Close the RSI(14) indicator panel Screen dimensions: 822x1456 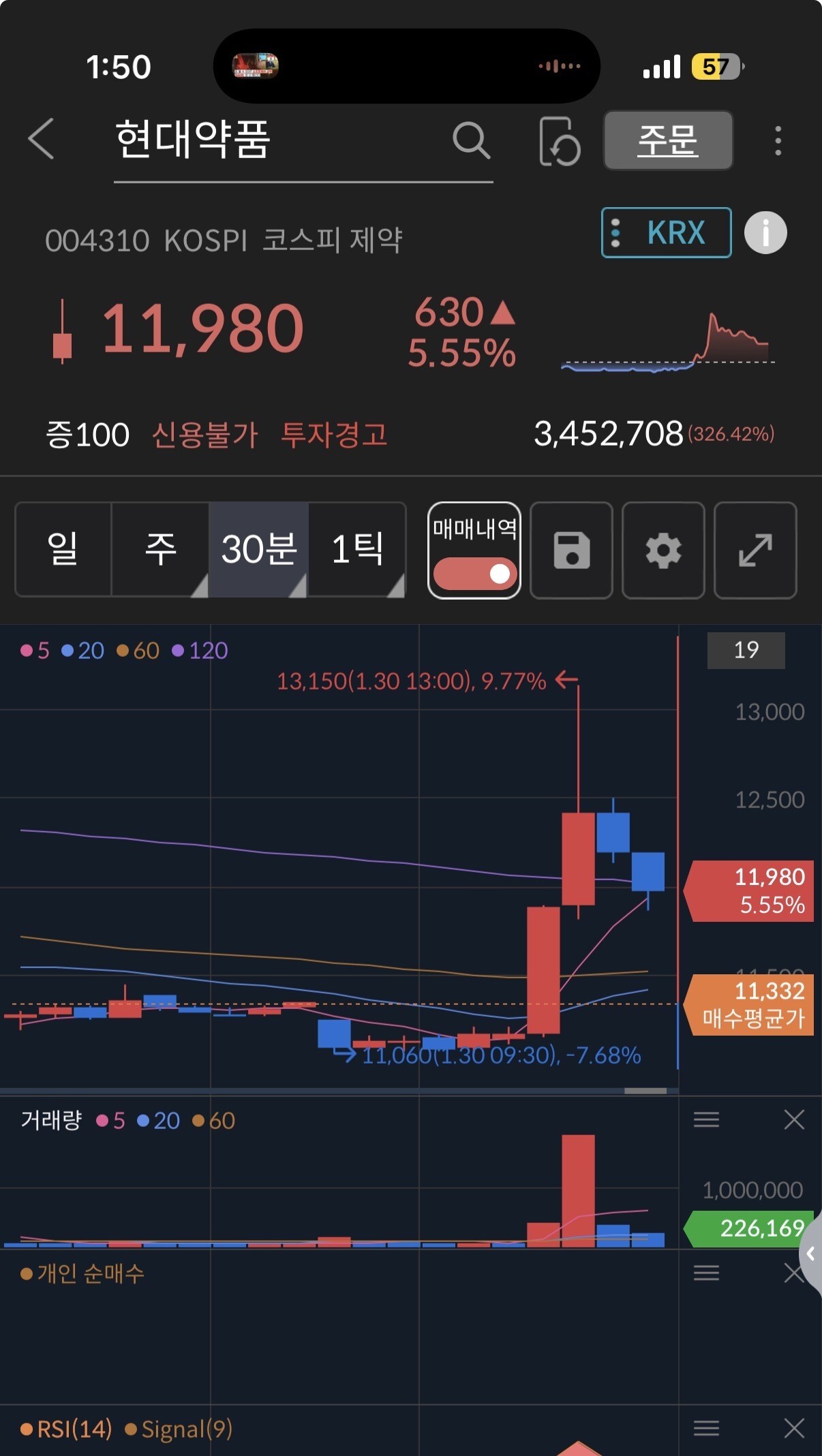794,1427
